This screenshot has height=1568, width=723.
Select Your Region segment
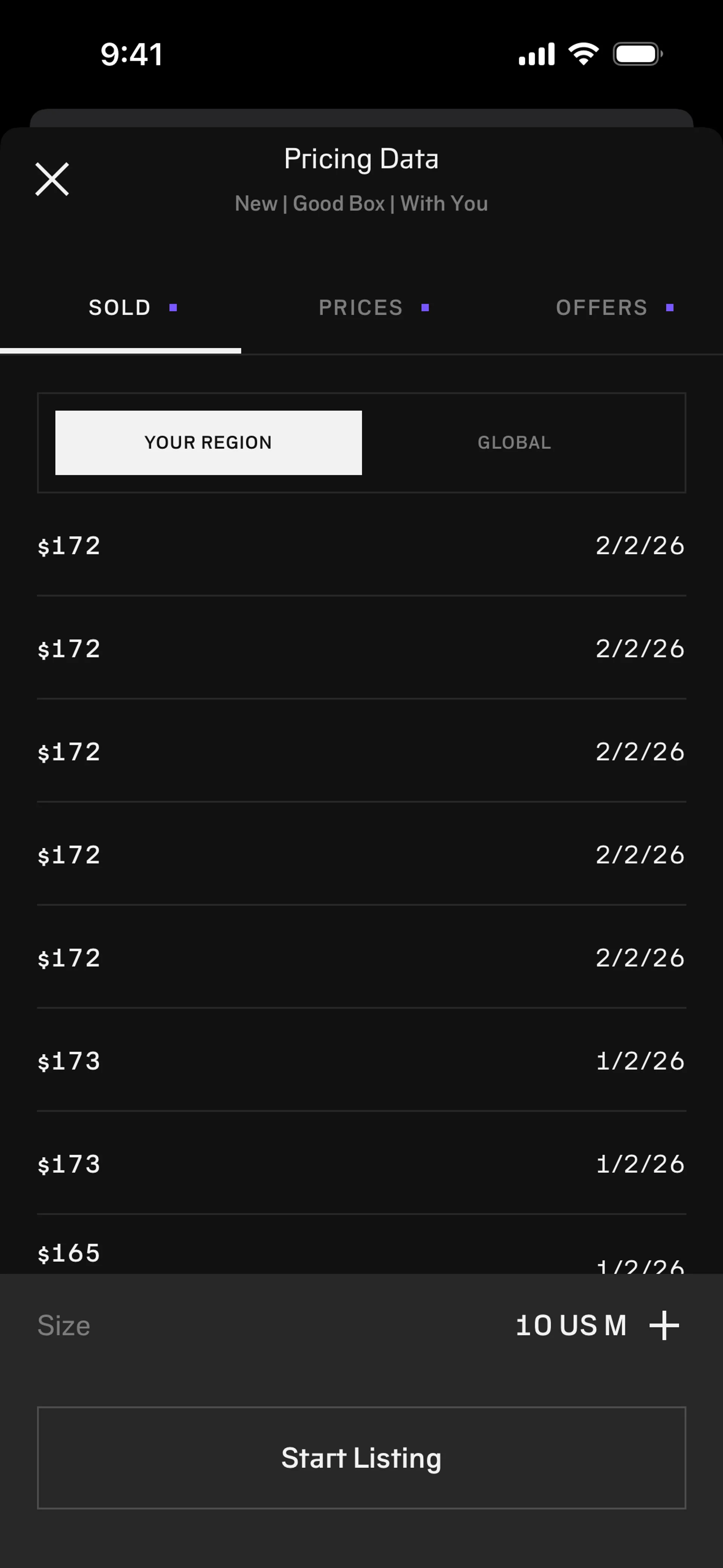tap(209, 443)
